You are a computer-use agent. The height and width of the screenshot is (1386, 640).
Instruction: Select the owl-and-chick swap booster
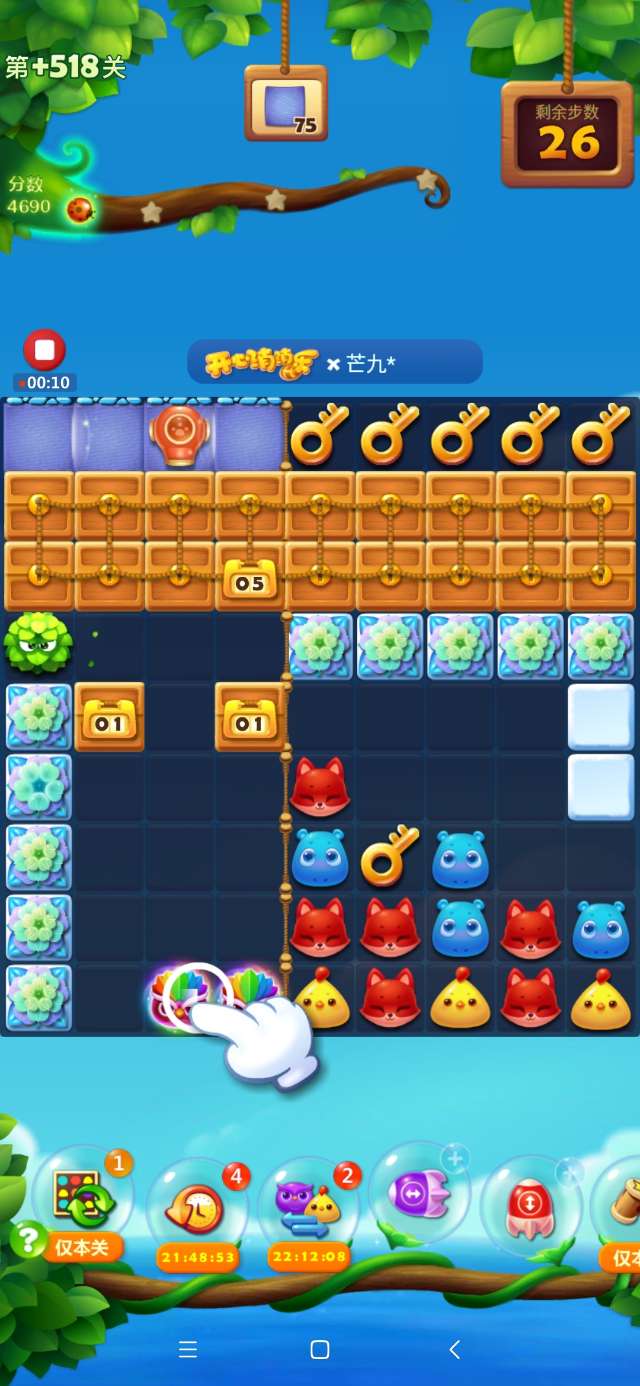point(308,1205)
